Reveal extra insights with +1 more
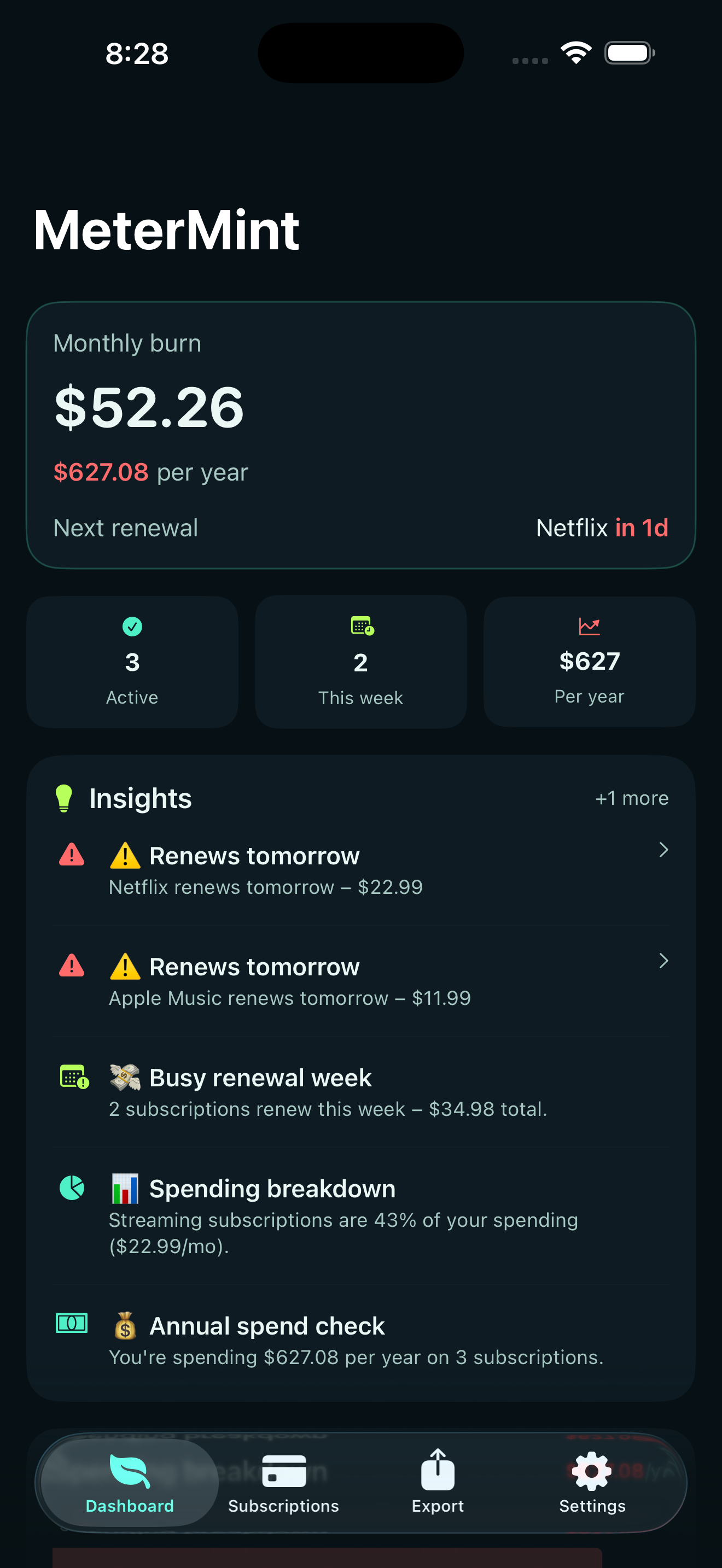Screen dimensions: 722x1568 click(631, 797)
